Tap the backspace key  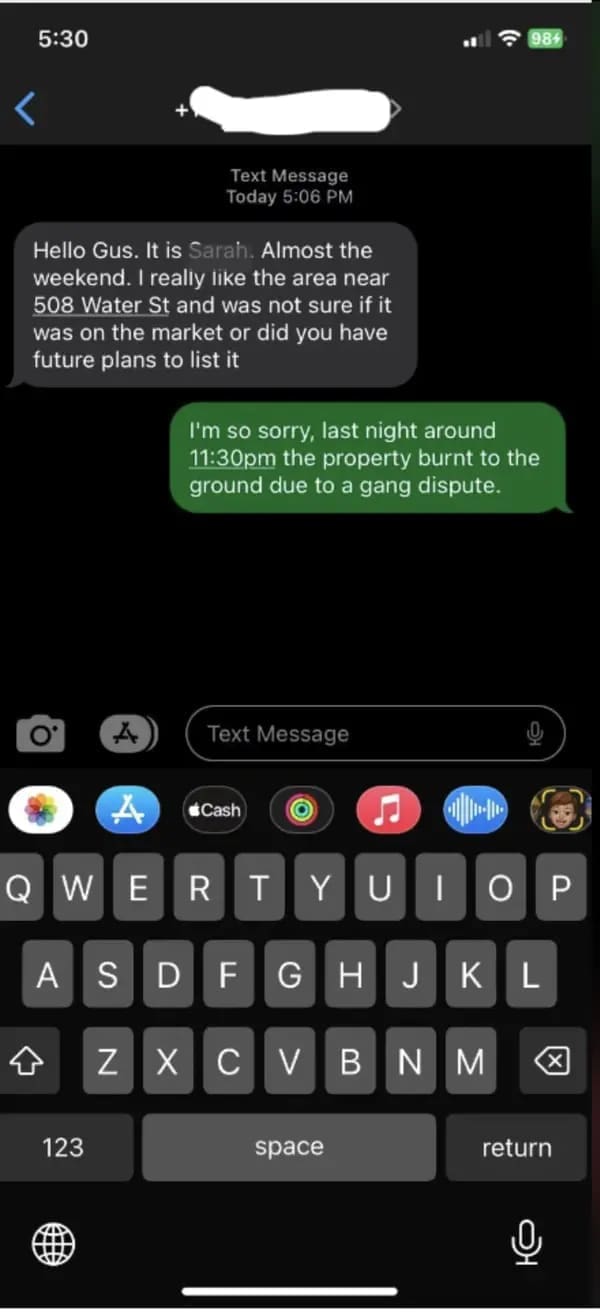coord(552,1061)
